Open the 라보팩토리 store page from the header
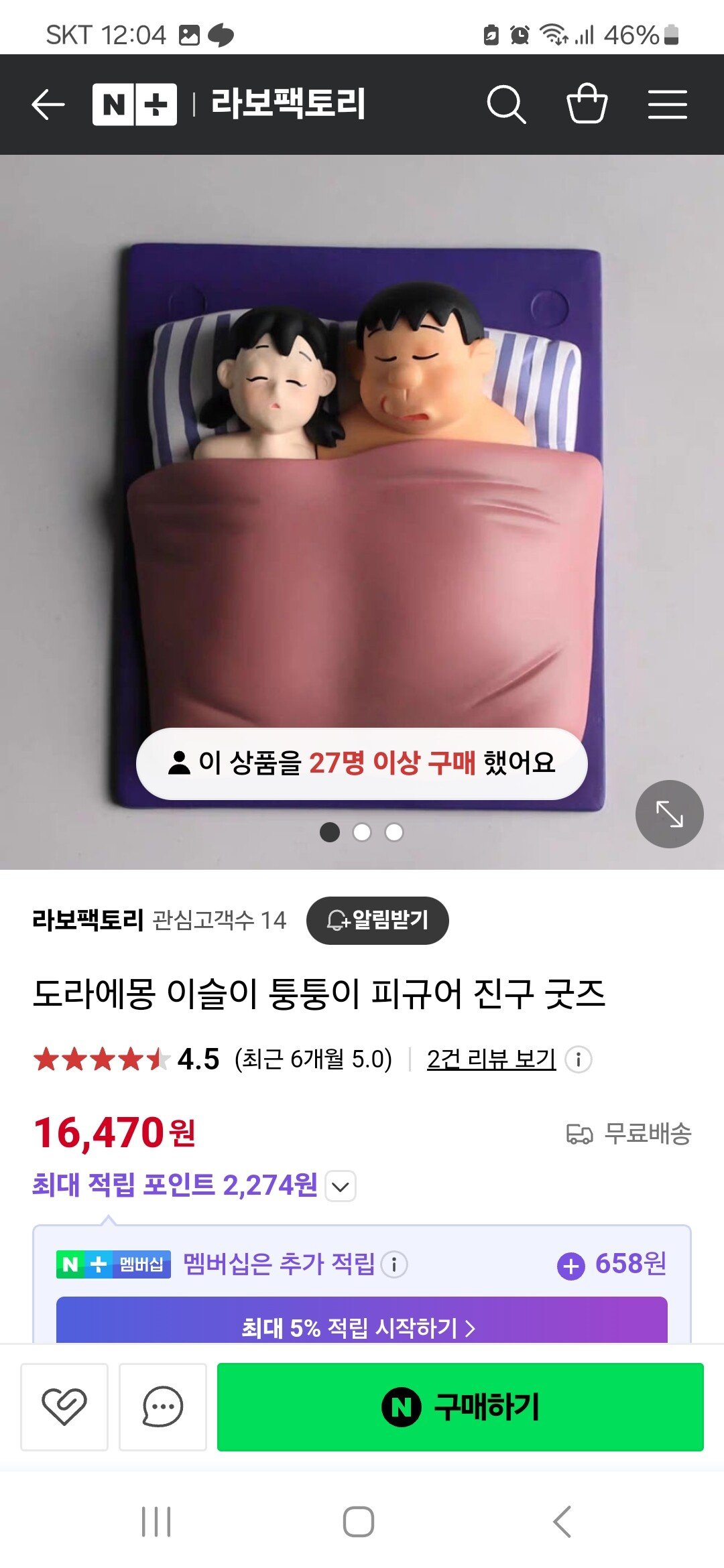This screenshot has height=1568, width=724. tap(288, 105)
